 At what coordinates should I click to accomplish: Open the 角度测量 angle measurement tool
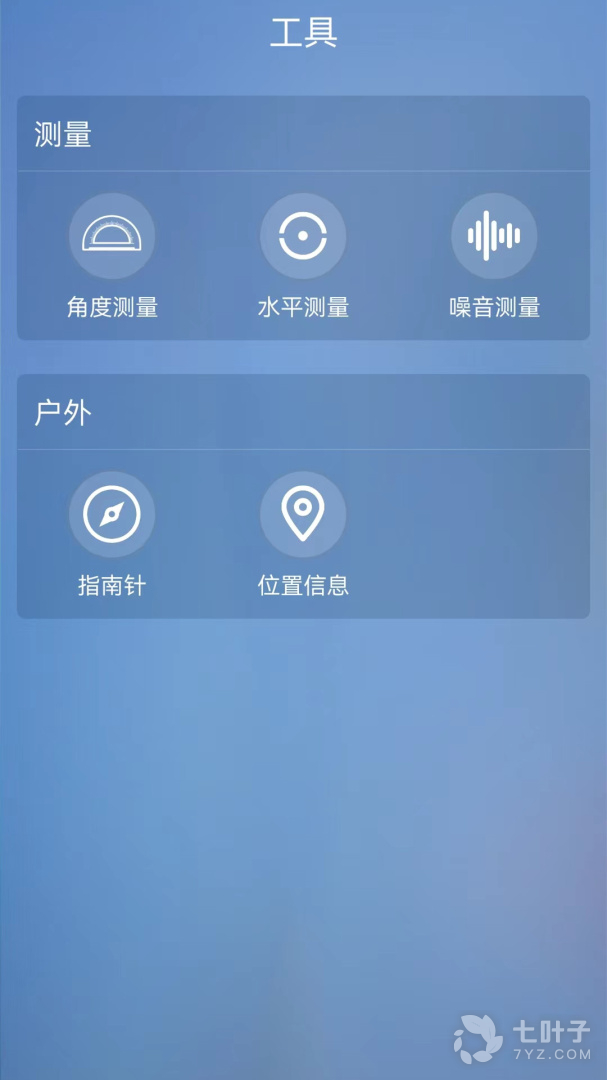pos(112,237)
